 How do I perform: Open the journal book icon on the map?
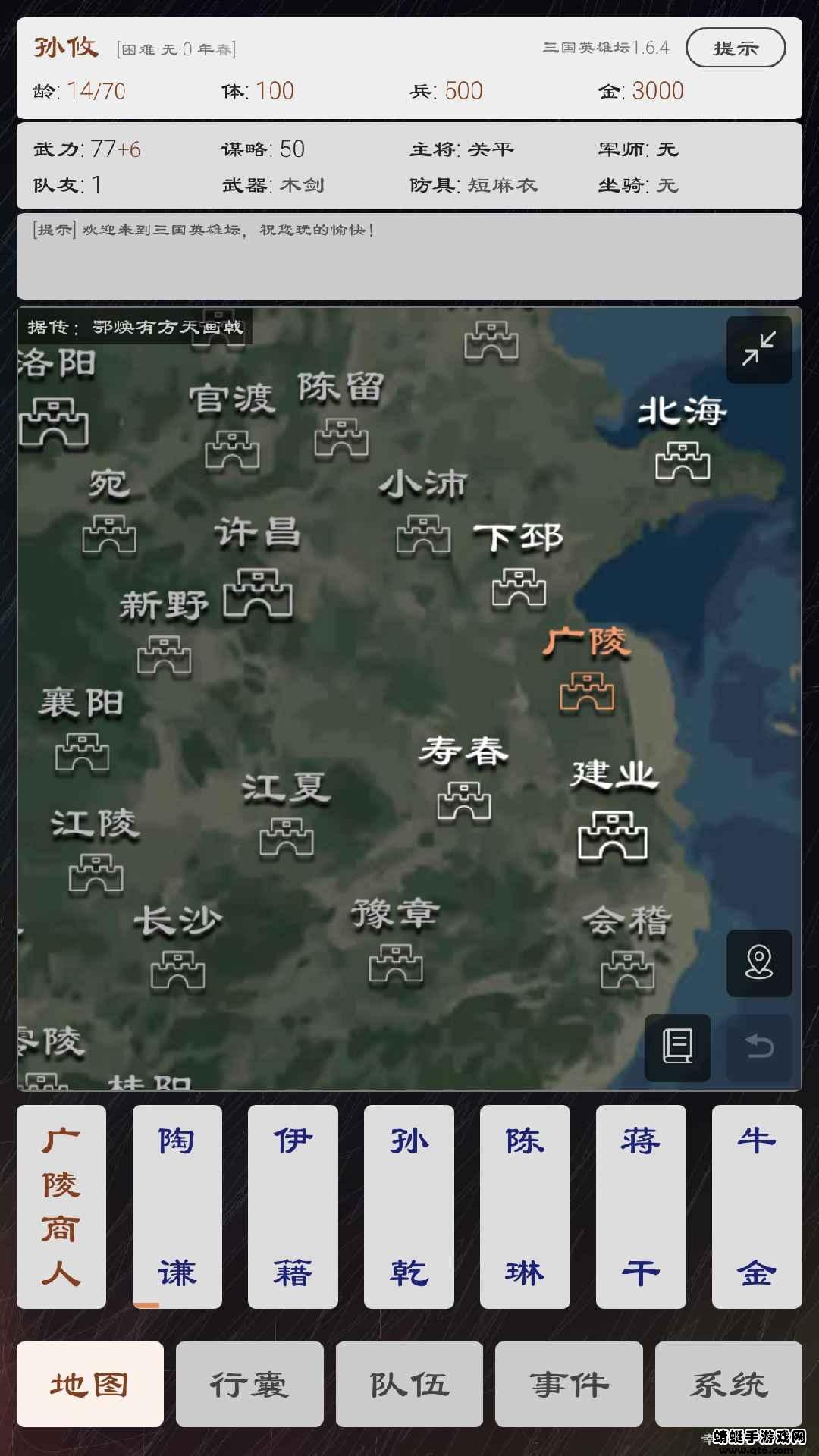(x=677, y=1044)
